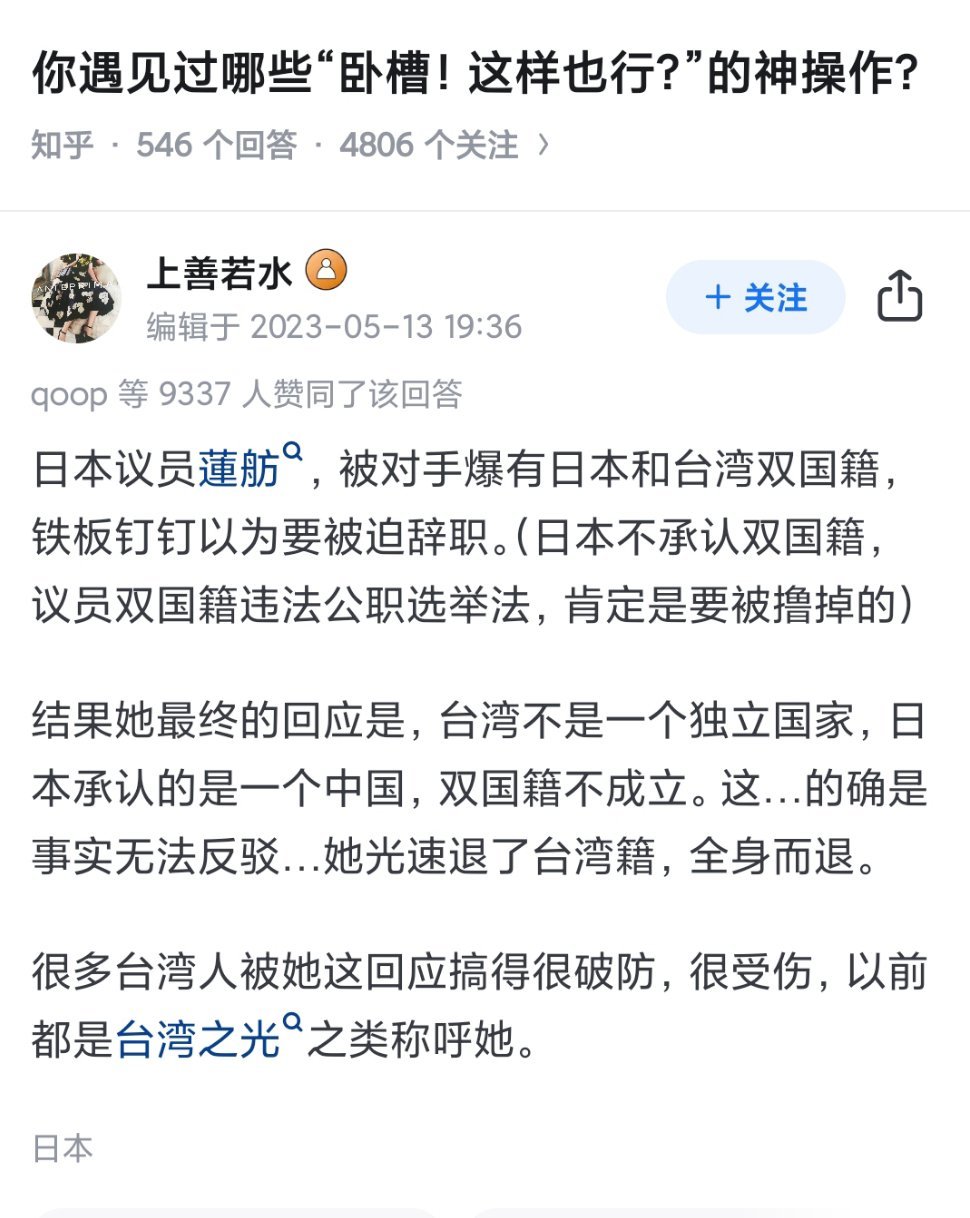The height and width of the screenshot is (1218, 970).
Task: Open 上善若水's profile avatar
Action: point(76,298)
